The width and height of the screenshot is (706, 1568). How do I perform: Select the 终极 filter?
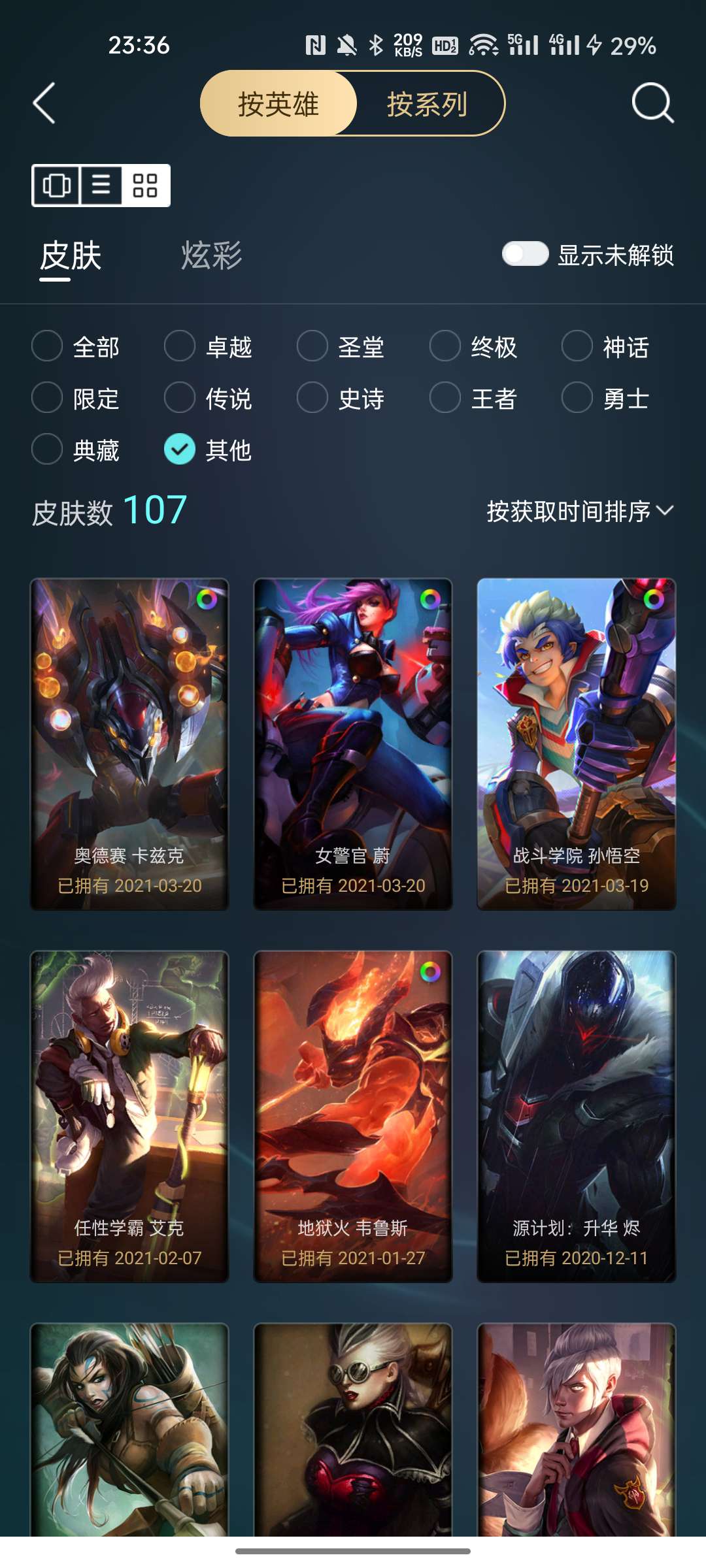[x=473, y=346]
